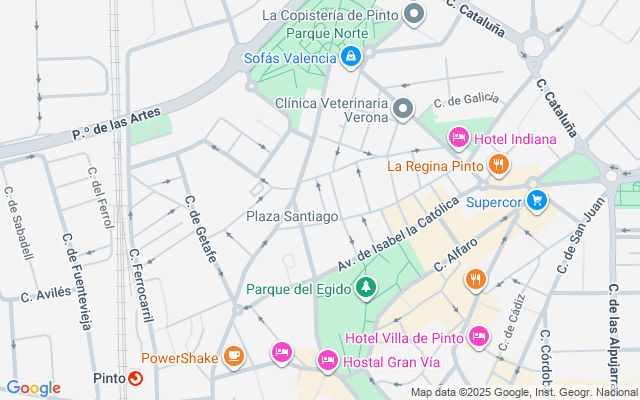
Task: Select Hotel Villa de Pinto pin
Action: 479,337
